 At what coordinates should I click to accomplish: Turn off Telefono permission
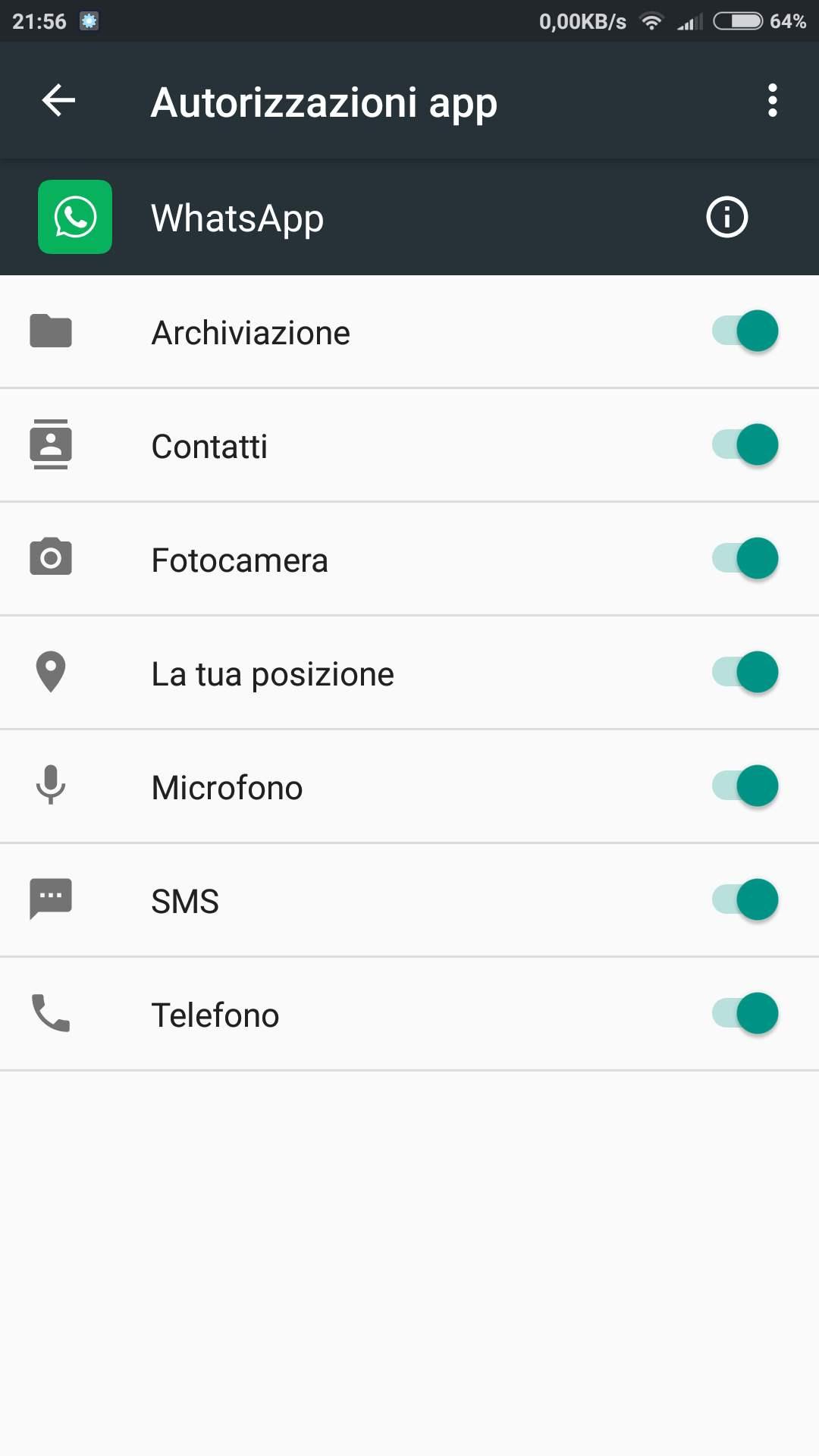745,1013
